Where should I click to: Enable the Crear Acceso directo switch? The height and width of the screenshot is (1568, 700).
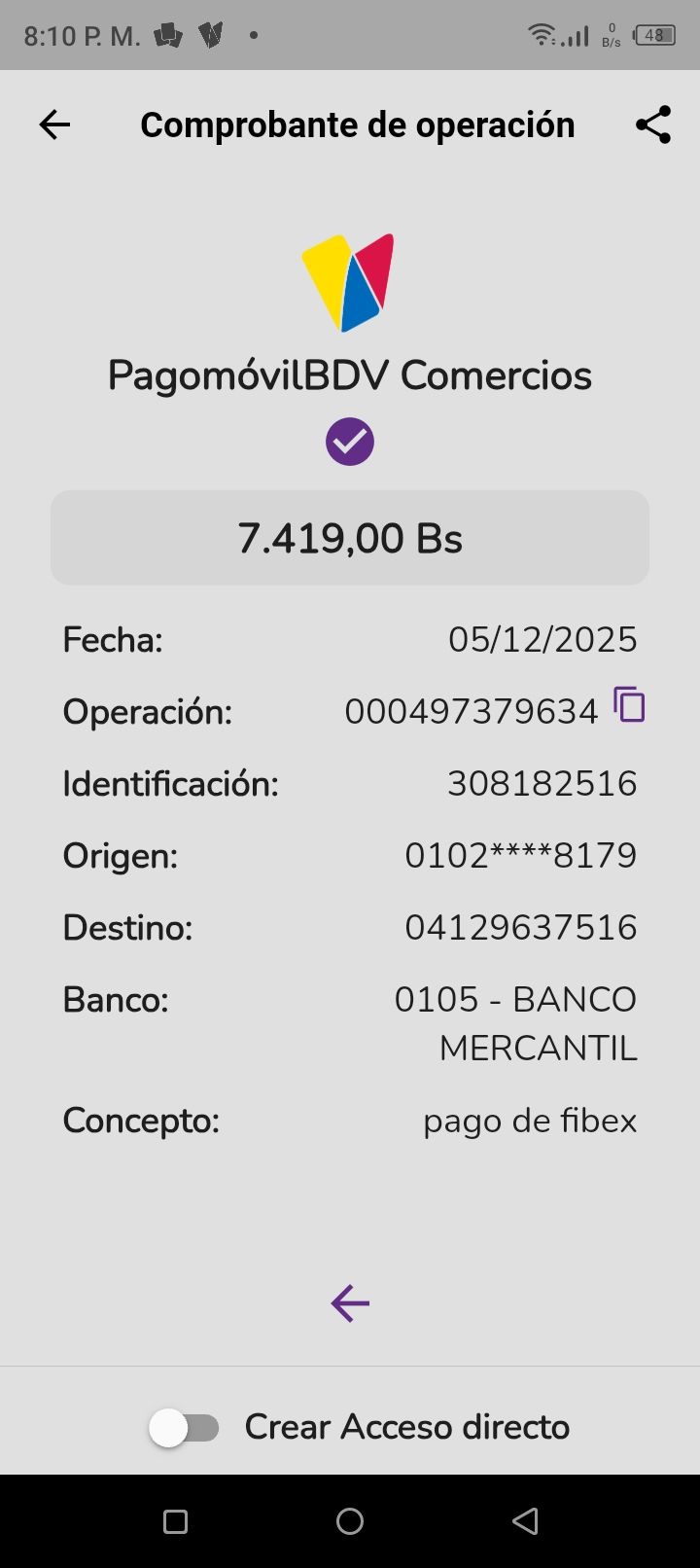coord(185,1428)
